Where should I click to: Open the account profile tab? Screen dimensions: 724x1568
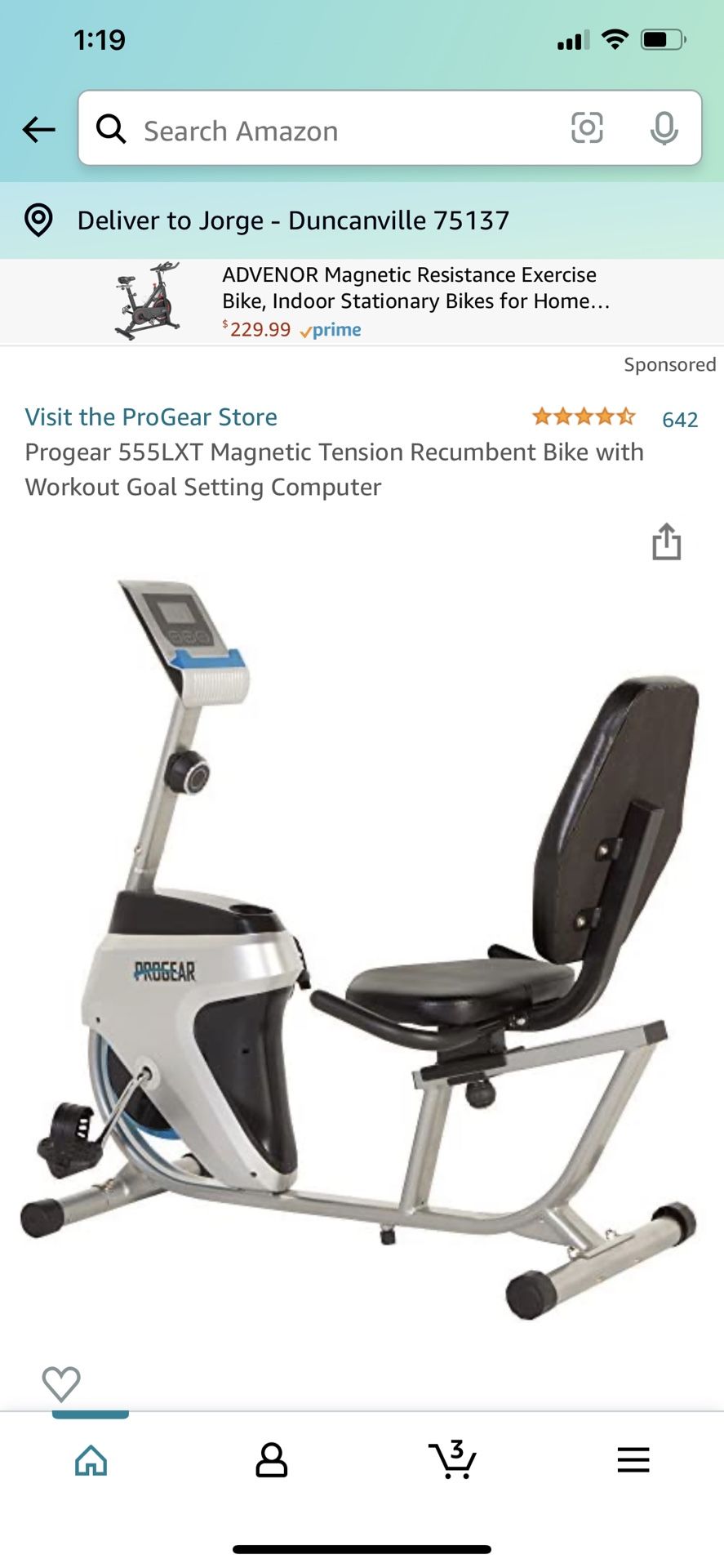tap(271, 1460)
